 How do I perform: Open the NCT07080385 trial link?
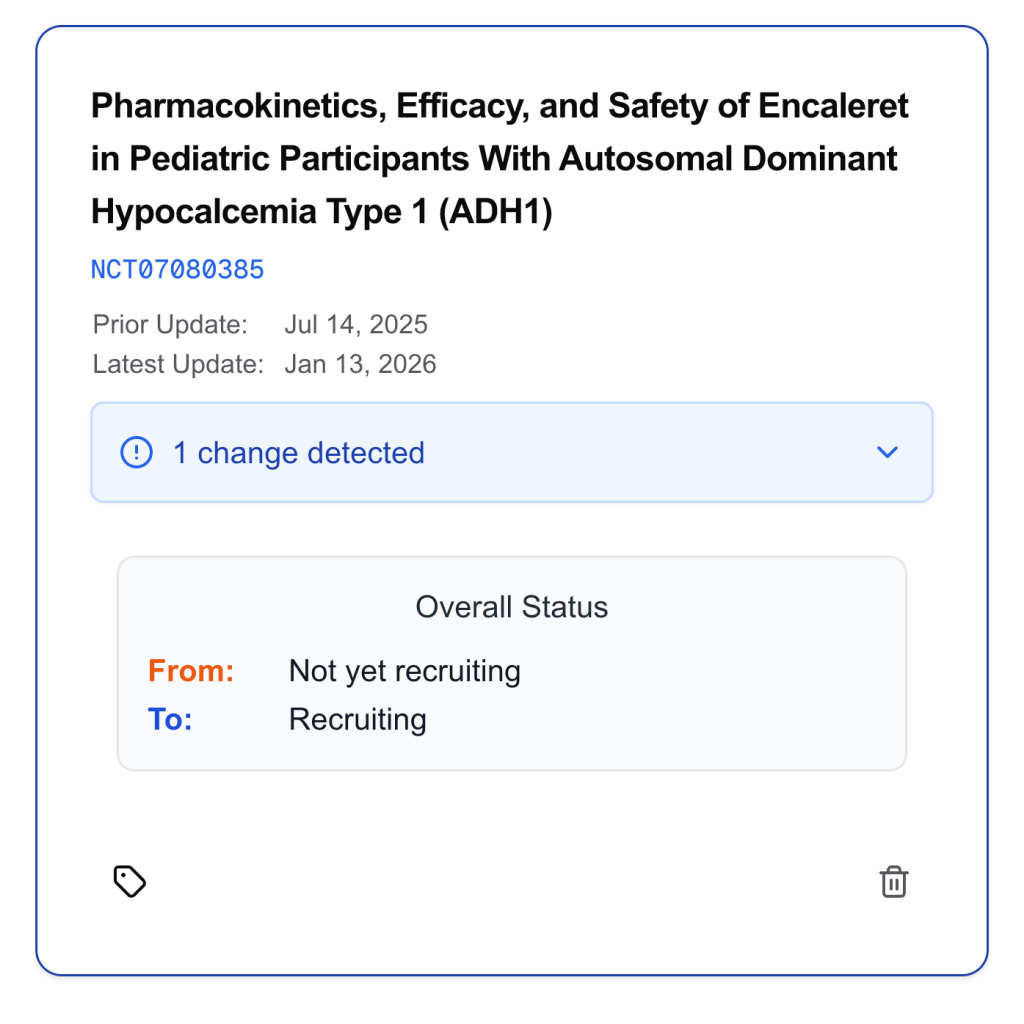[177, 270]
